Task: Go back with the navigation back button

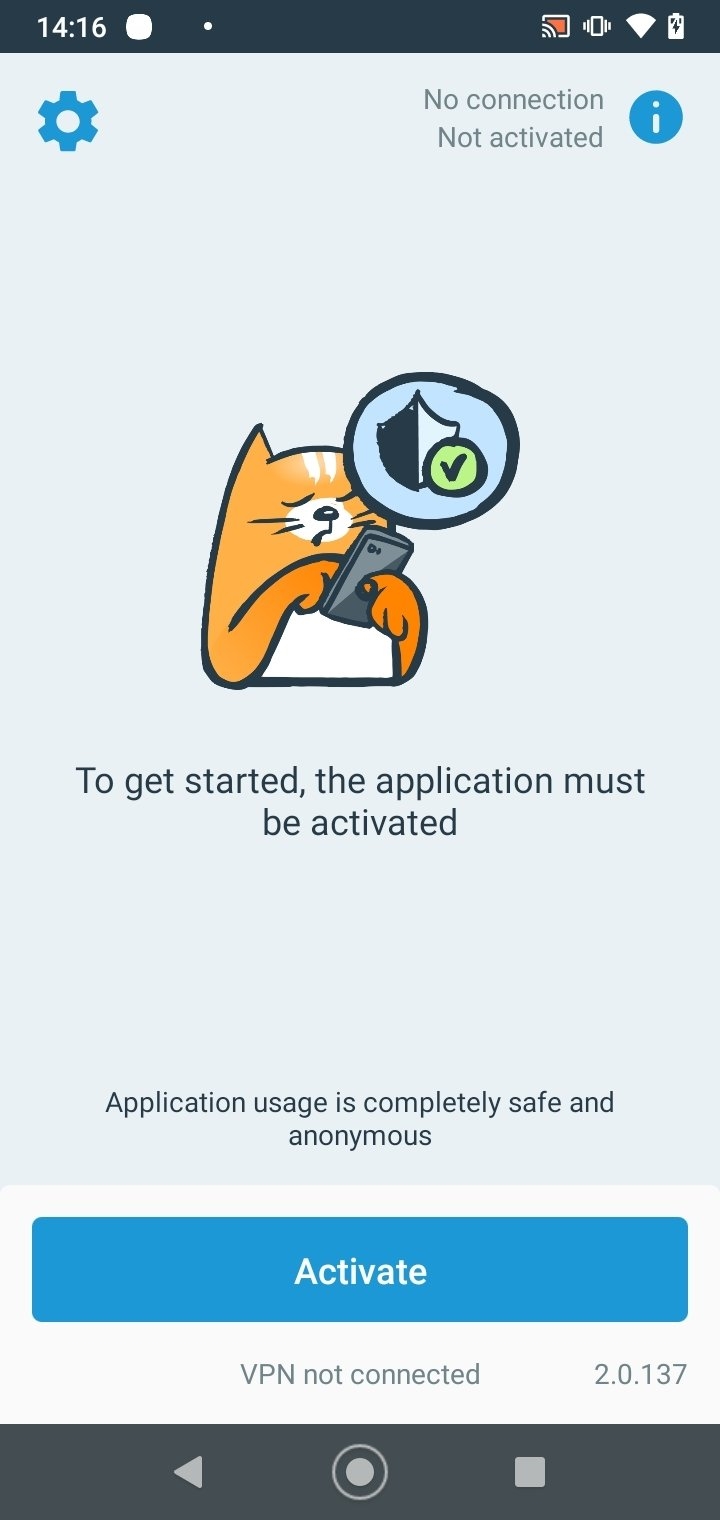Action: click(189, 1471)
